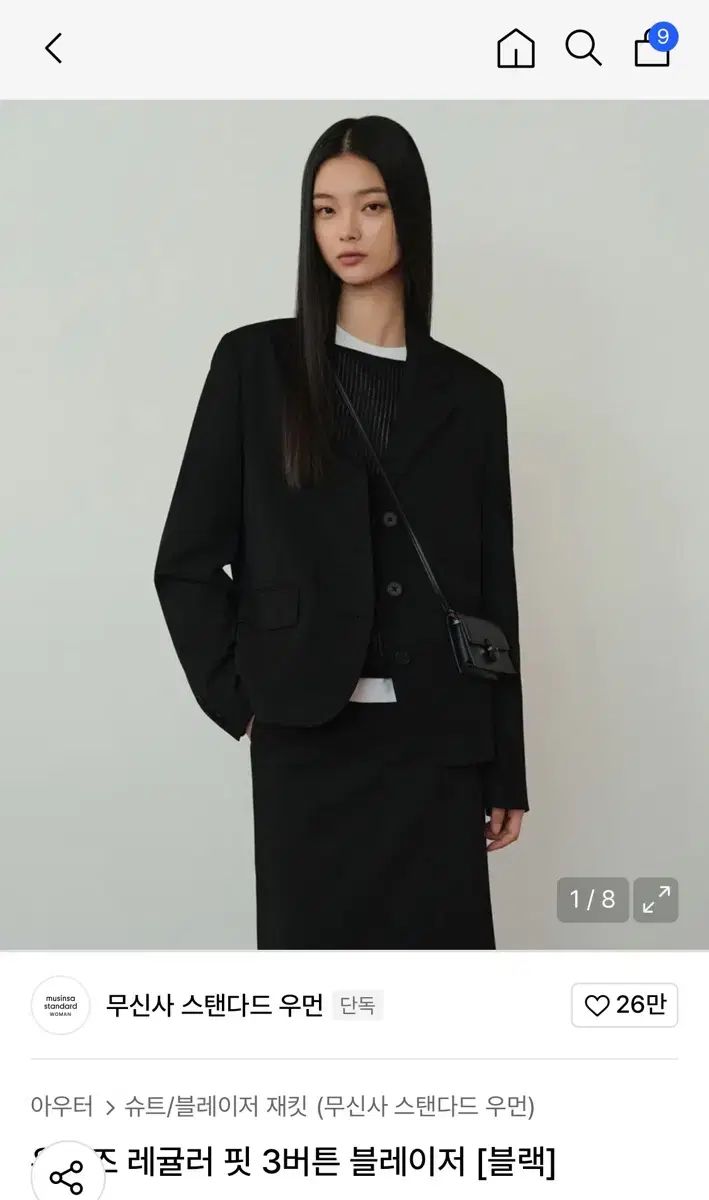Expand product image to fullscreen
Viewport: 709px width, 1200px height.
(656, 899)
